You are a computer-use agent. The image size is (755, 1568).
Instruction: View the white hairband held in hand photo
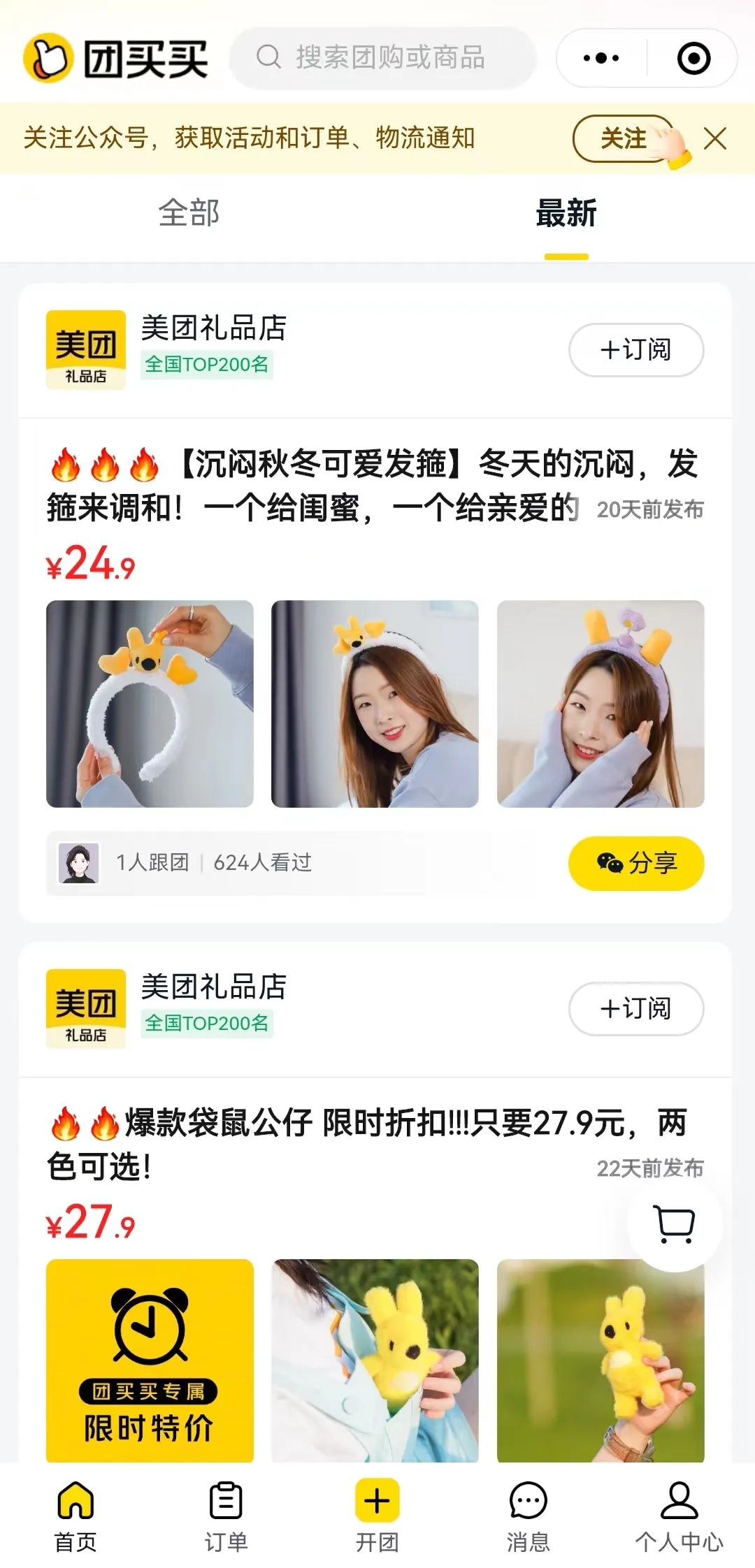pos(150,704)
